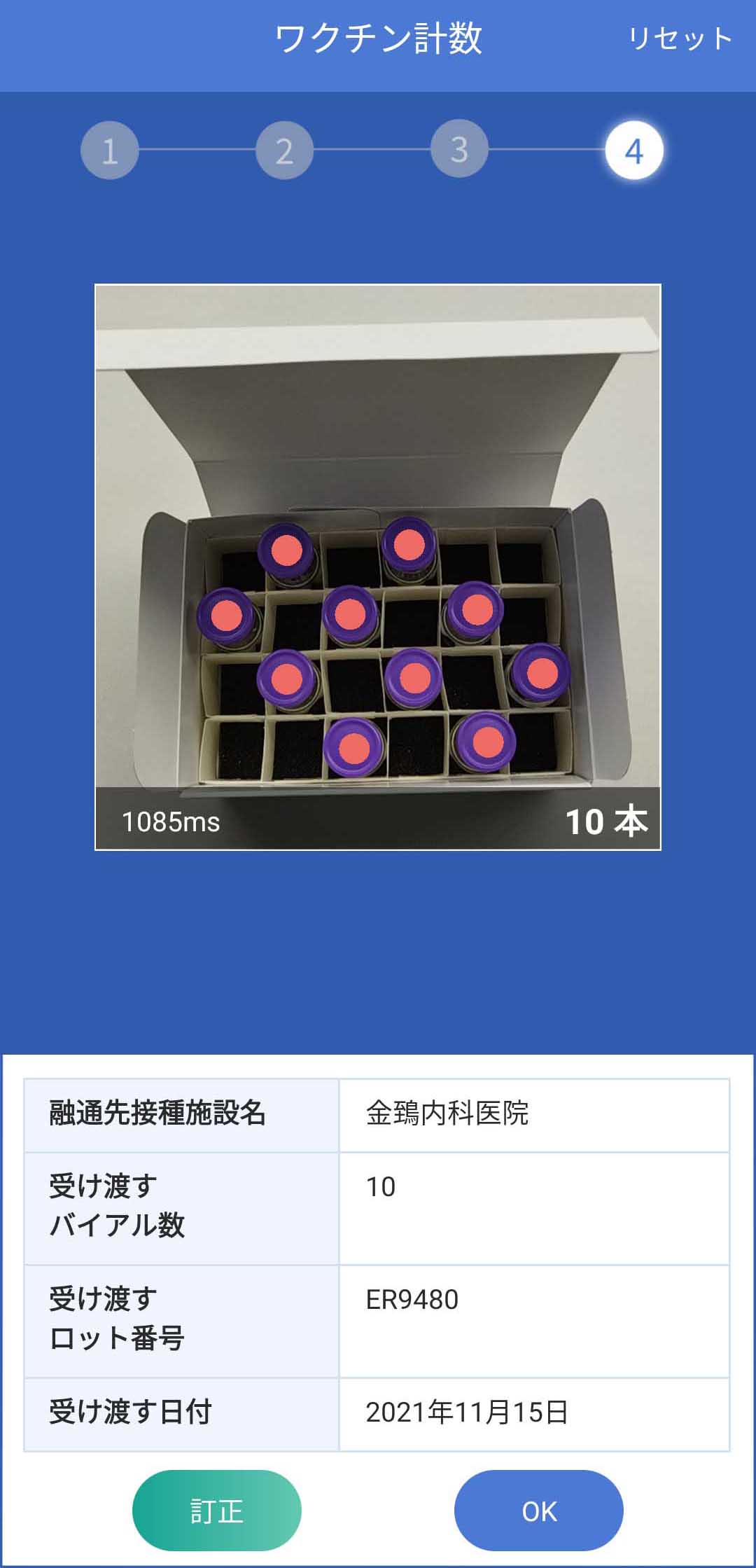Confirm the vaccine handover with OK

point(538,1511)
